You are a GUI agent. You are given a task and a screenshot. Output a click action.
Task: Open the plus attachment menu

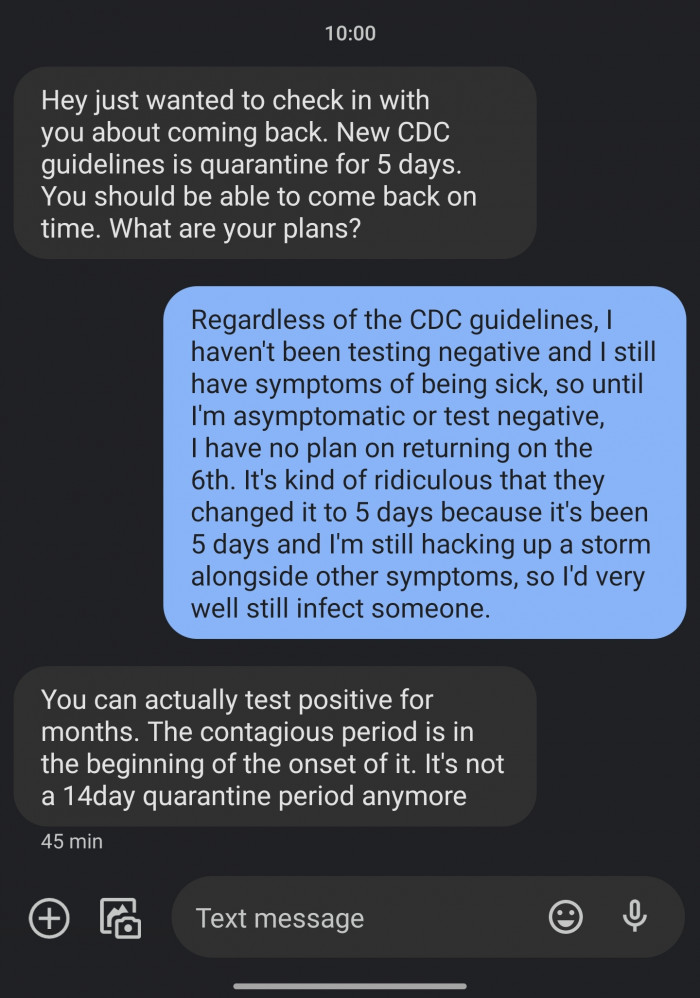pos(49,917)
